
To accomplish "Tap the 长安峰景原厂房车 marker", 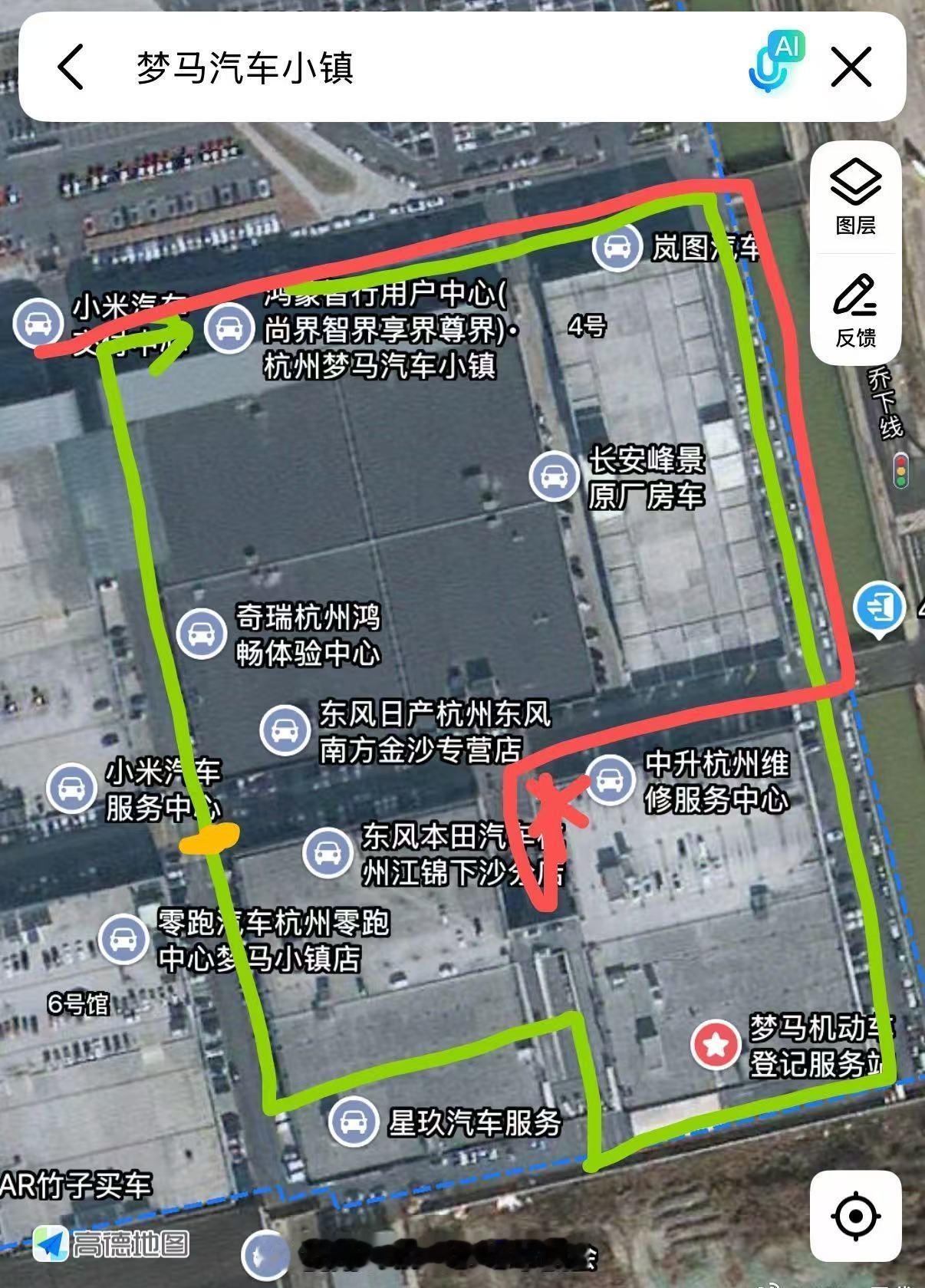I will point(555,476).
